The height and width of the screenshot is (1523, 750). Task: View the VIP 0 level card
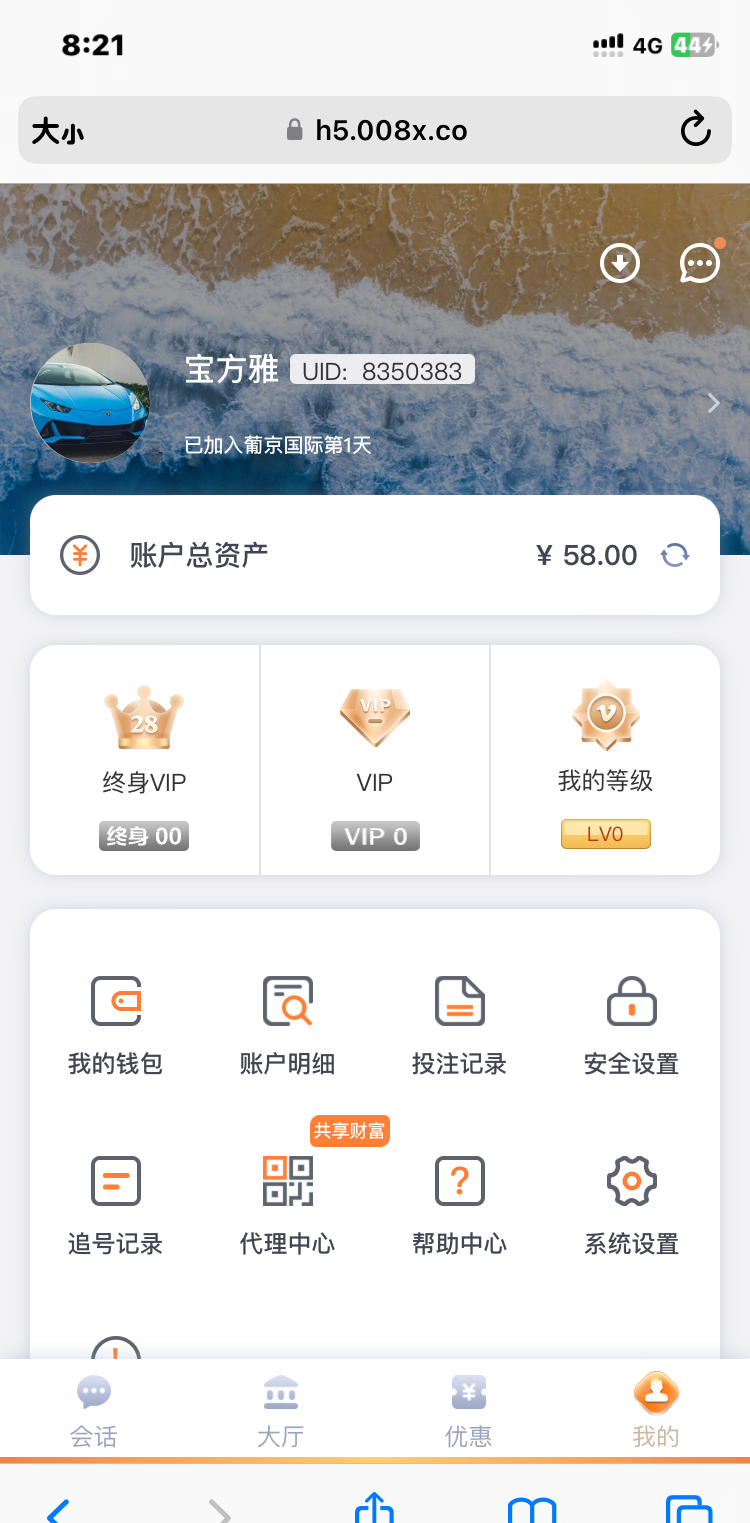pyautogui.click(x=375, y=760)
